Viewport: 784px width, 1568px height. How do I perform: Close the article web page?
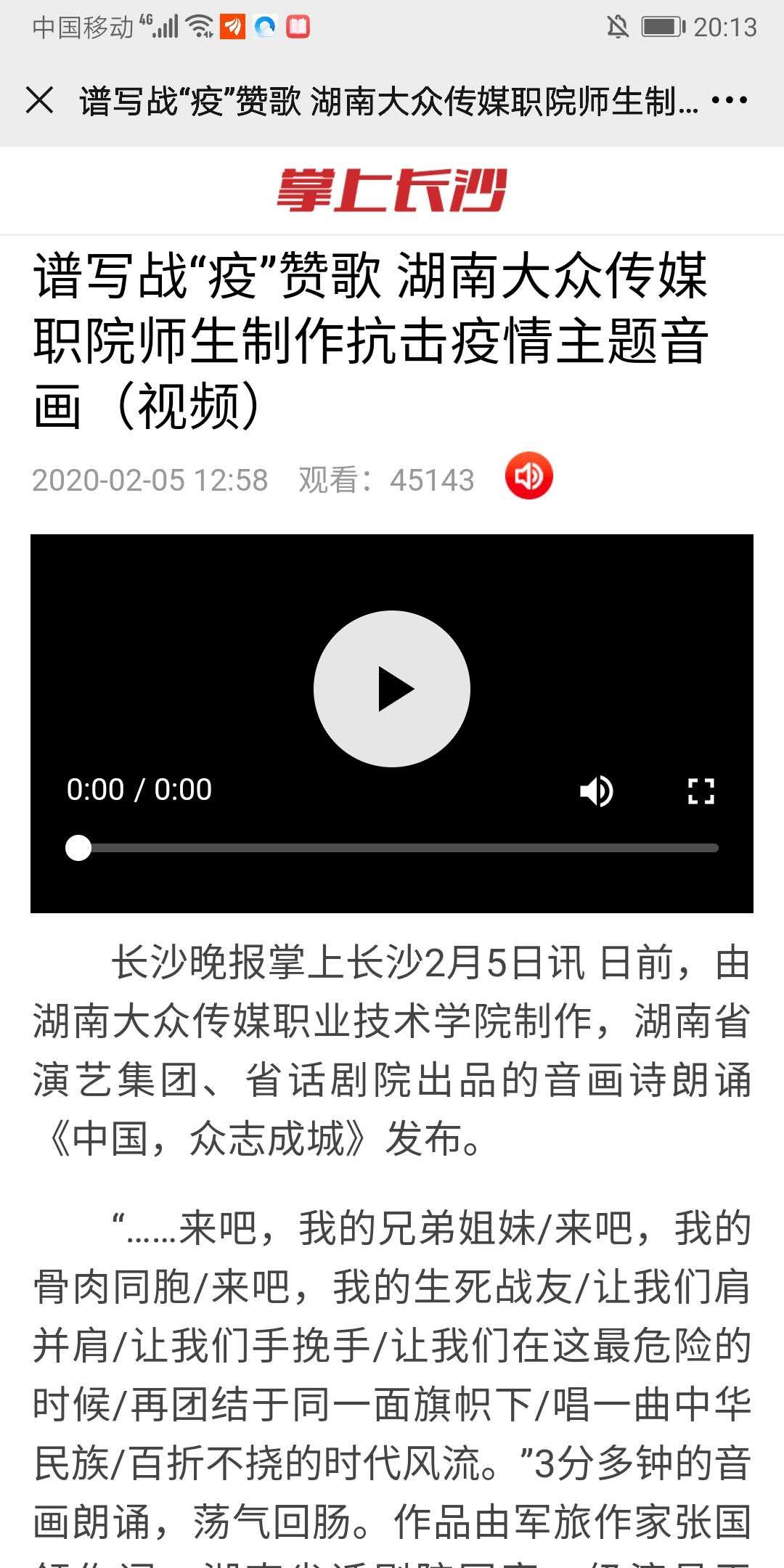[39, 100]
